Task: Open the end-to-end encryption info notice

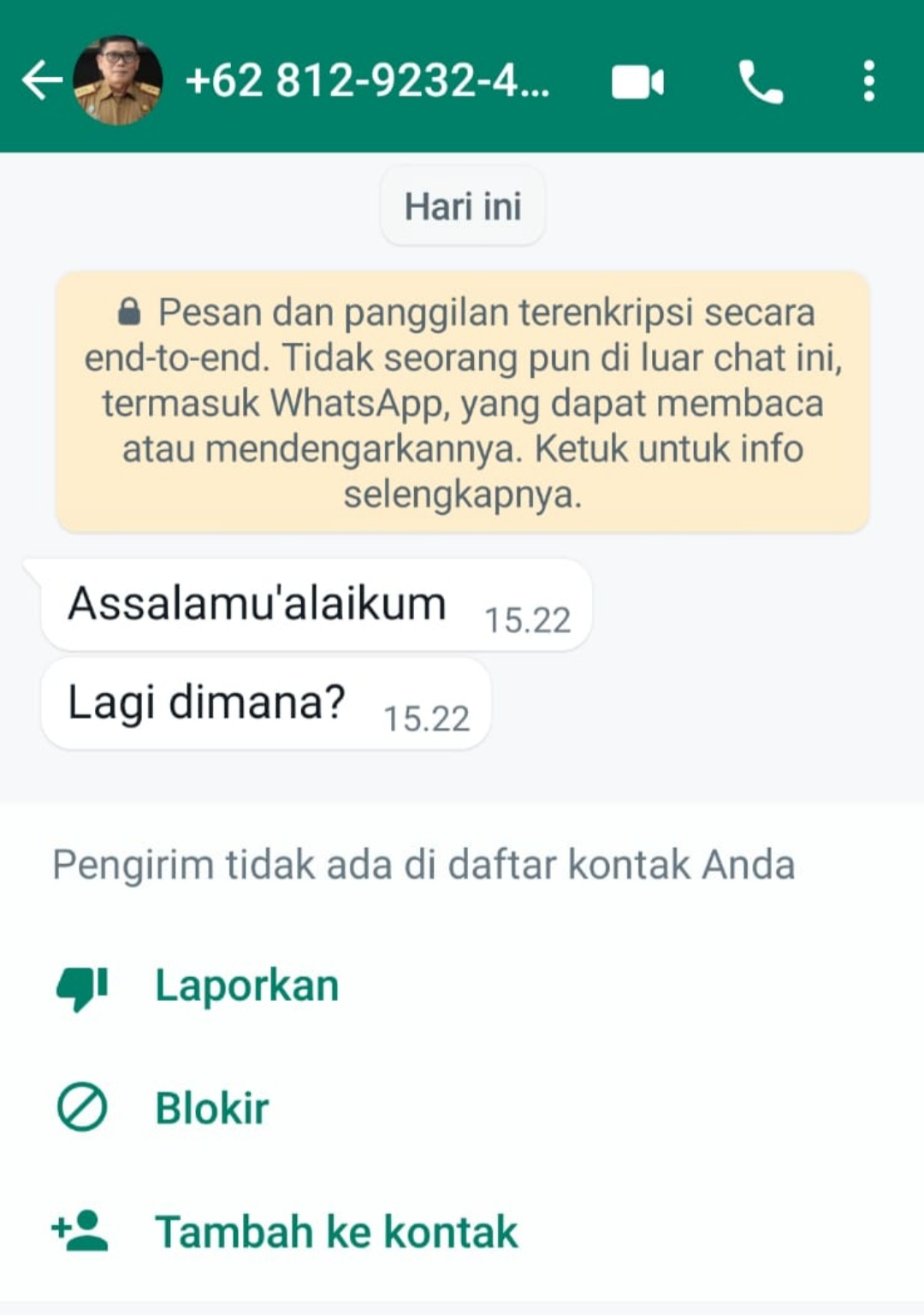Action: click(x=463, y=402)
